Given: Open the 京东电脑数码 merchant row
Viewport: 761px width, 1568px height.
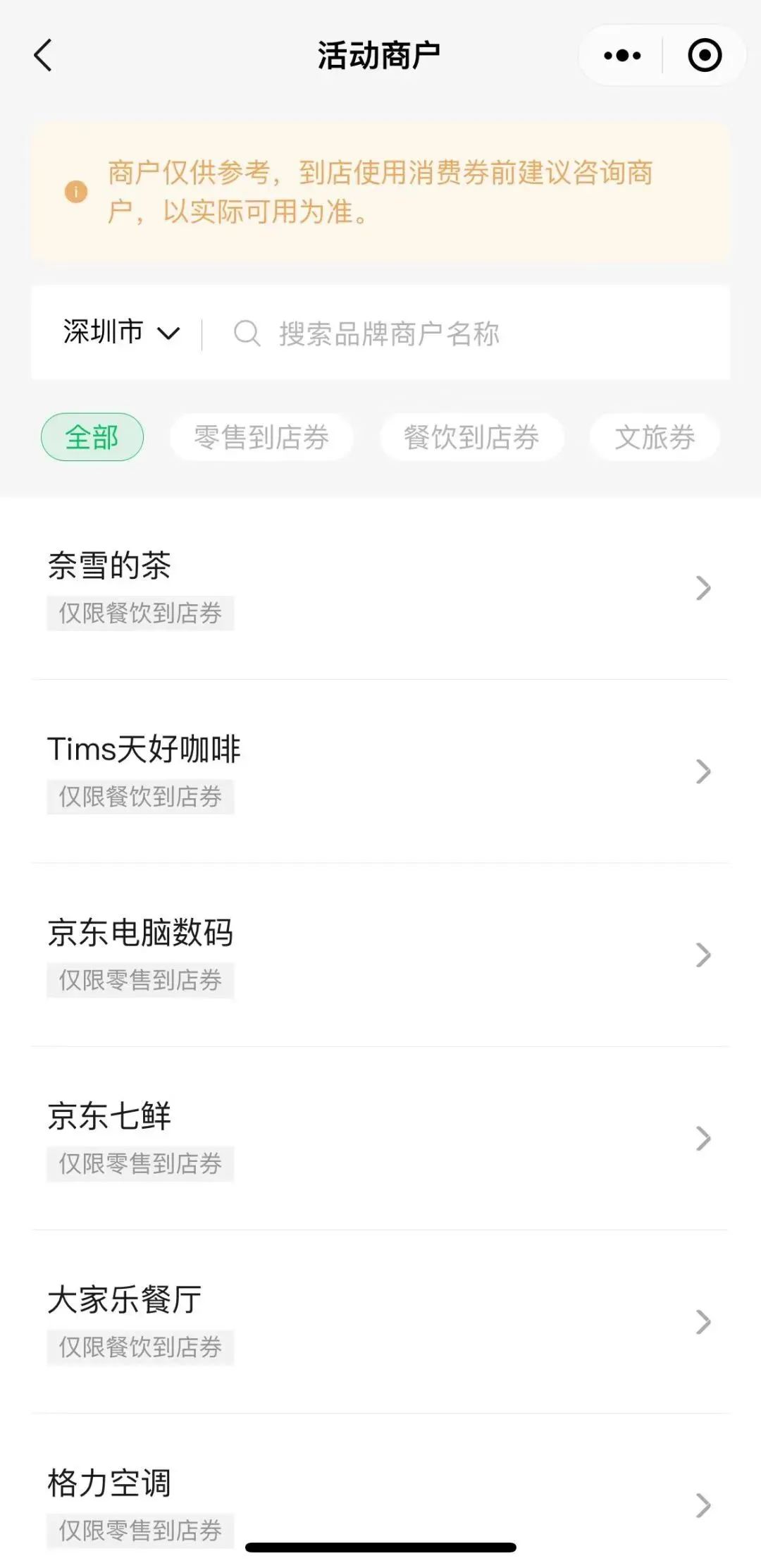Looking at the screenshot, I should click(380, 955).
